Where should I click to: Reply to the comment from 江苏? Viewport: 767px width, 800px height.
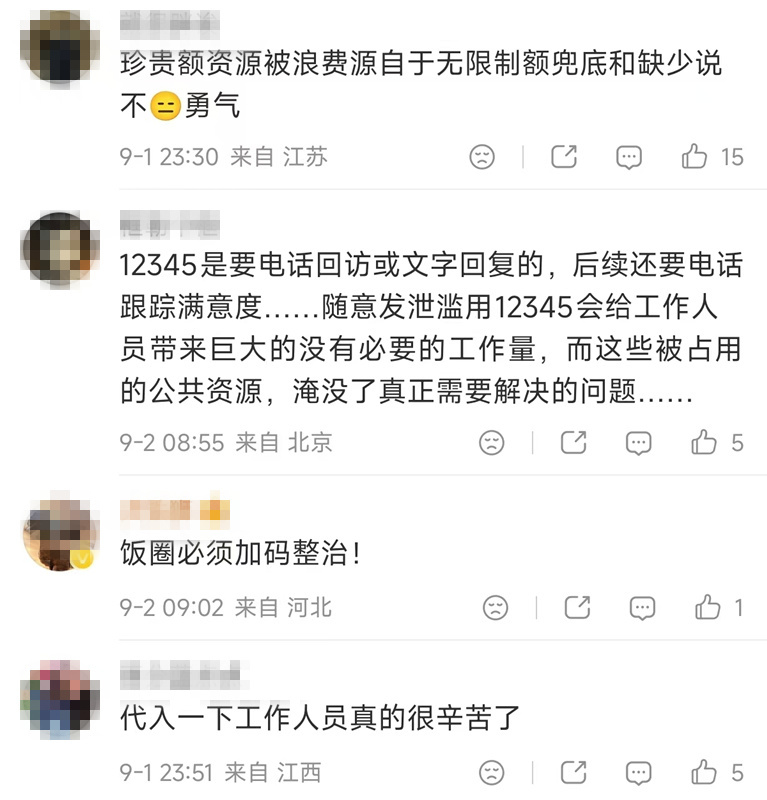pyautogui.click(x=629, y=157)
